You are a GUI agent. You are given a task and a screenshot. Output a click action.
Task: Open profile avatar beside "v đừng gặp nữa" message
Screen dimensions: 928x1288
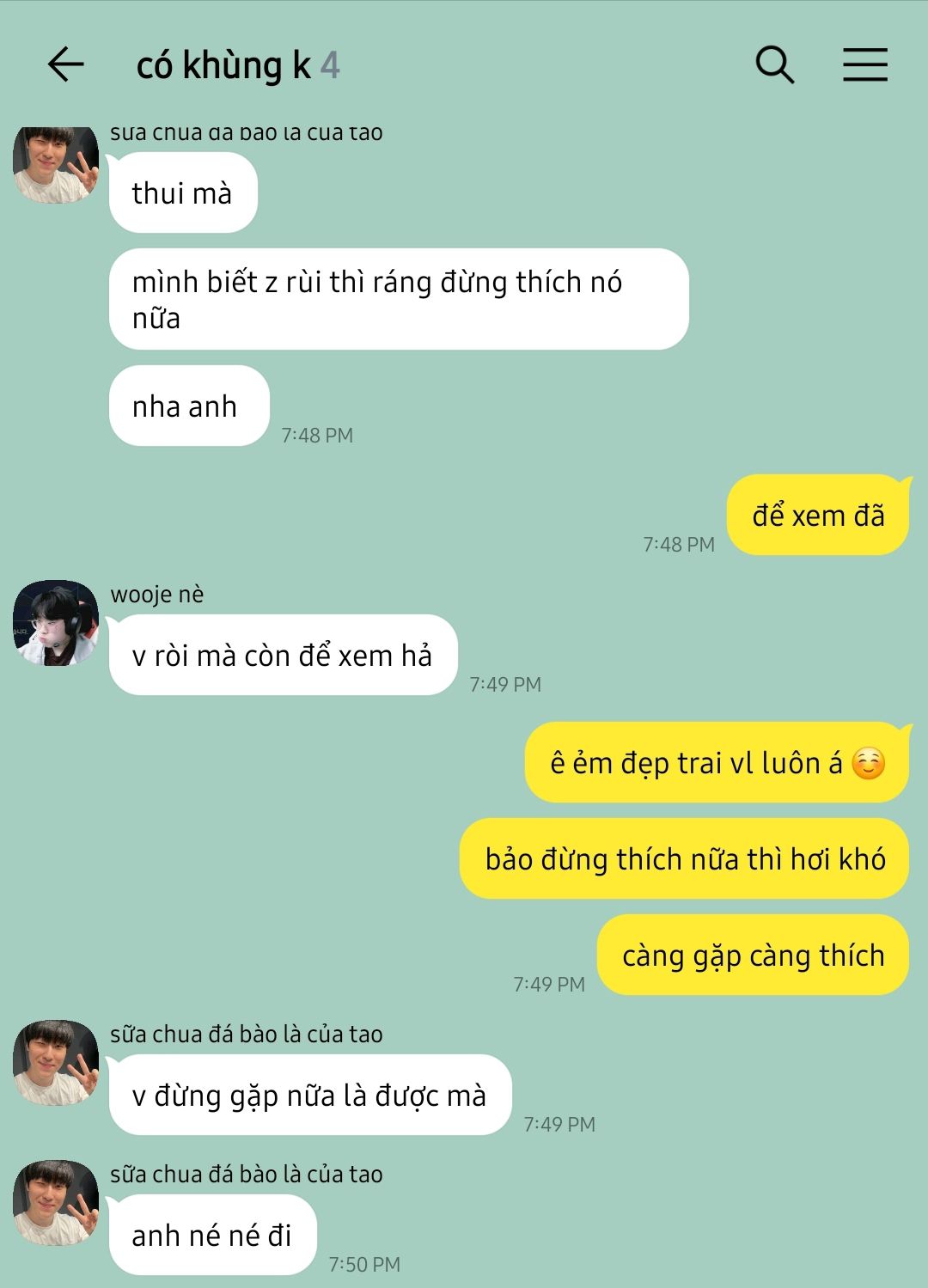point(56,1063)
